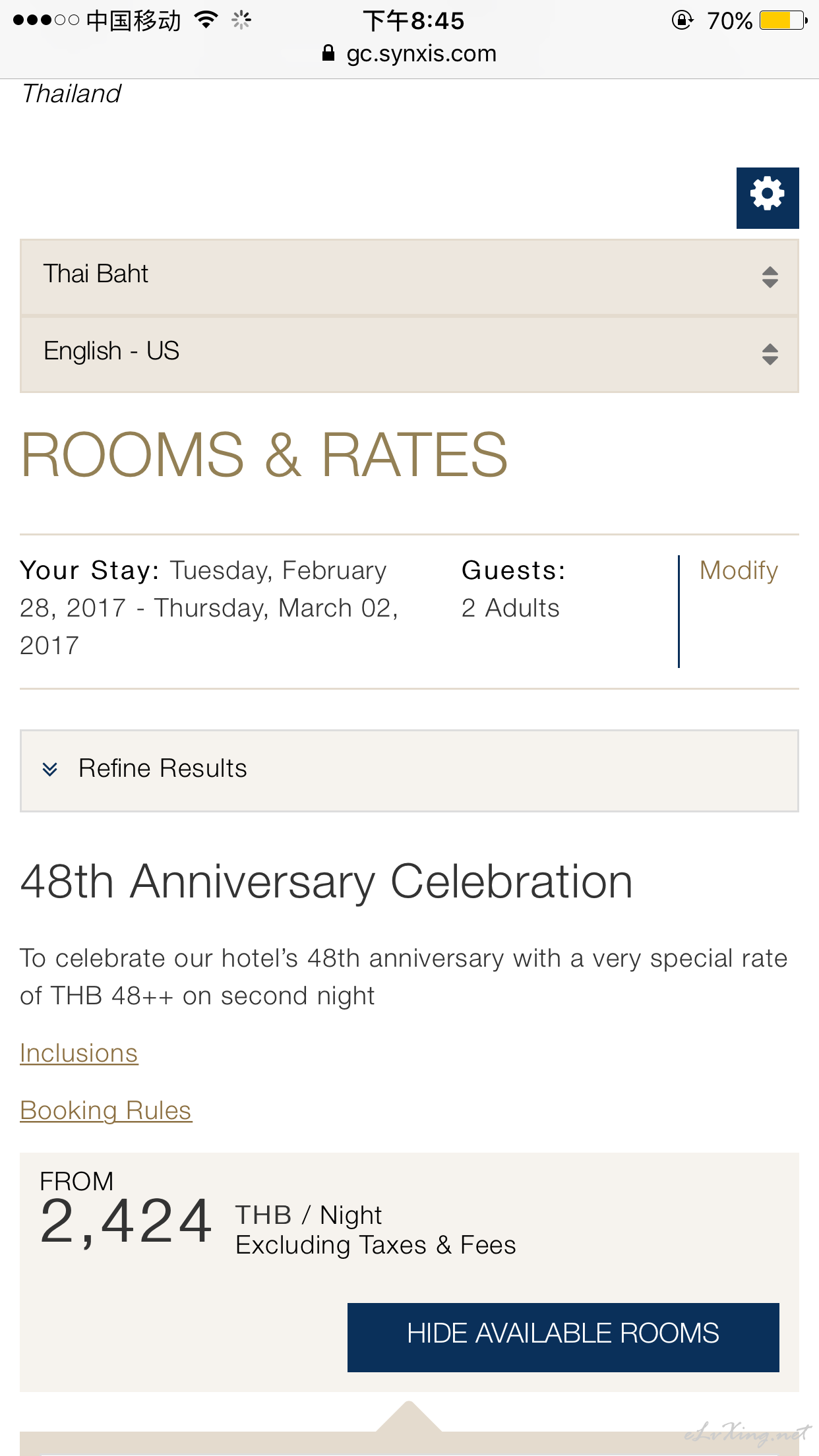The width and height of the screenshot is (819, 1456).
Task: Tap the gc.synxis.com address bar
Action: 409,53
